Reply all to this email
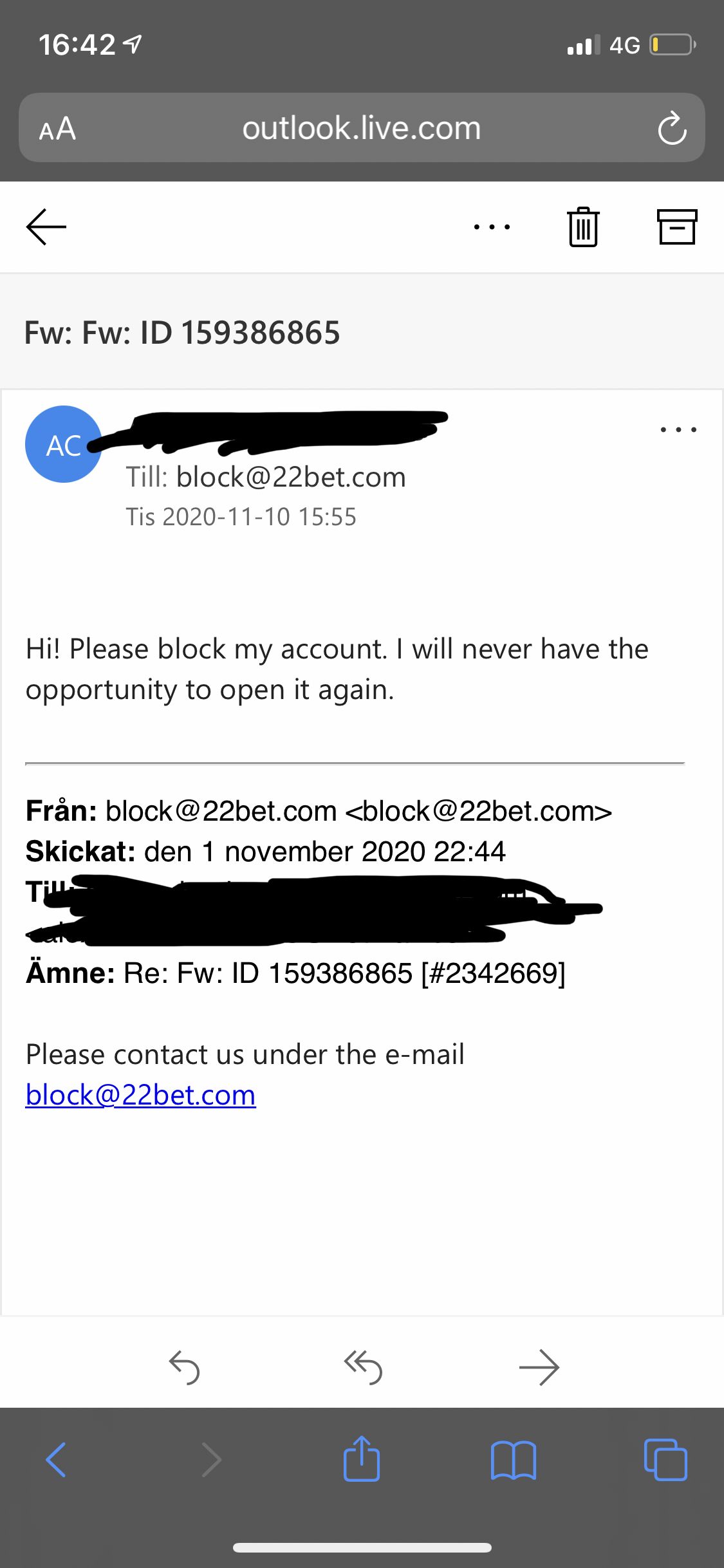The image size is (724, 1568). 363,1367
